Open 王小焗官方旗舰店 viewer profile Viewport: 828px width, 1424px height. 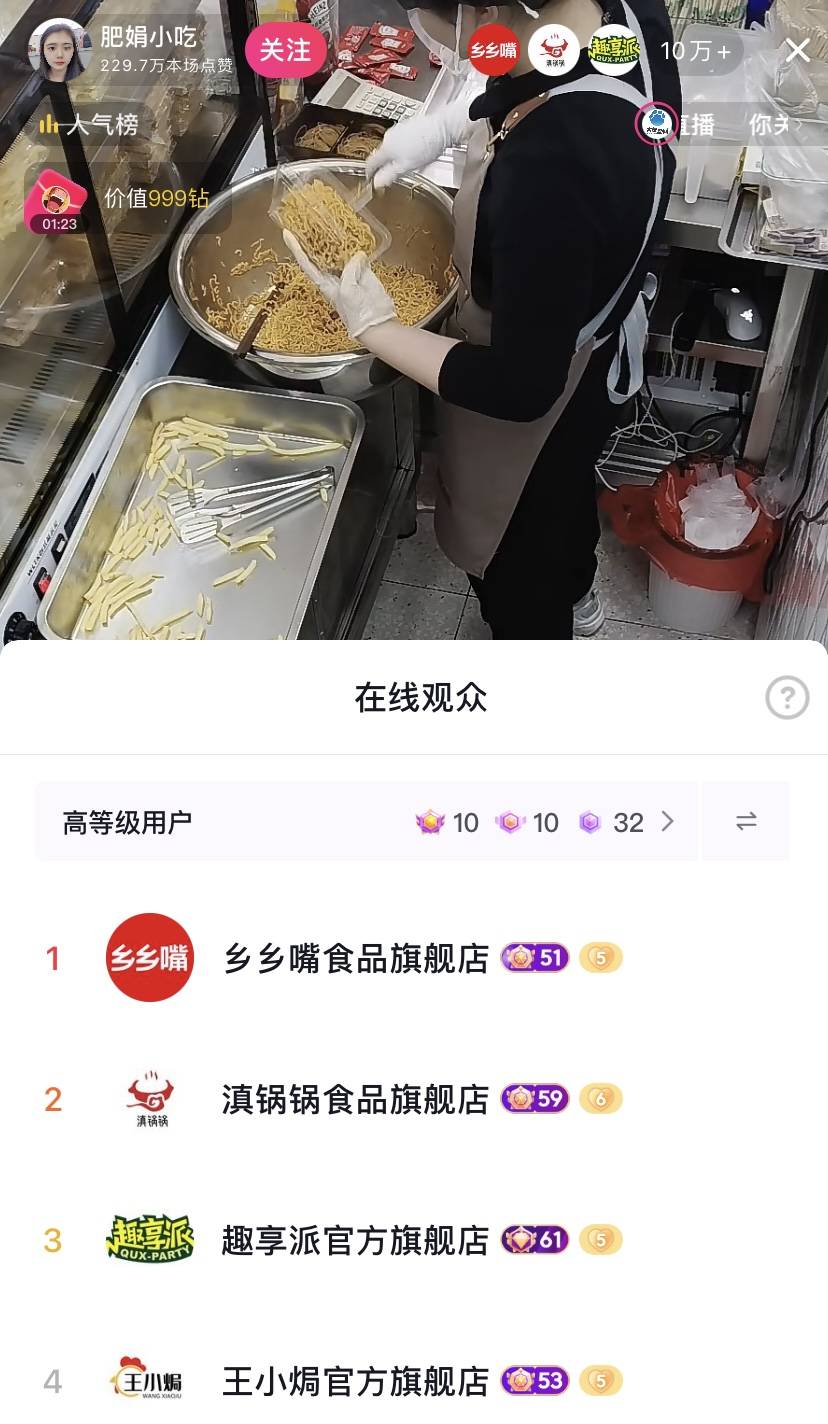[x=355, y=1381]
